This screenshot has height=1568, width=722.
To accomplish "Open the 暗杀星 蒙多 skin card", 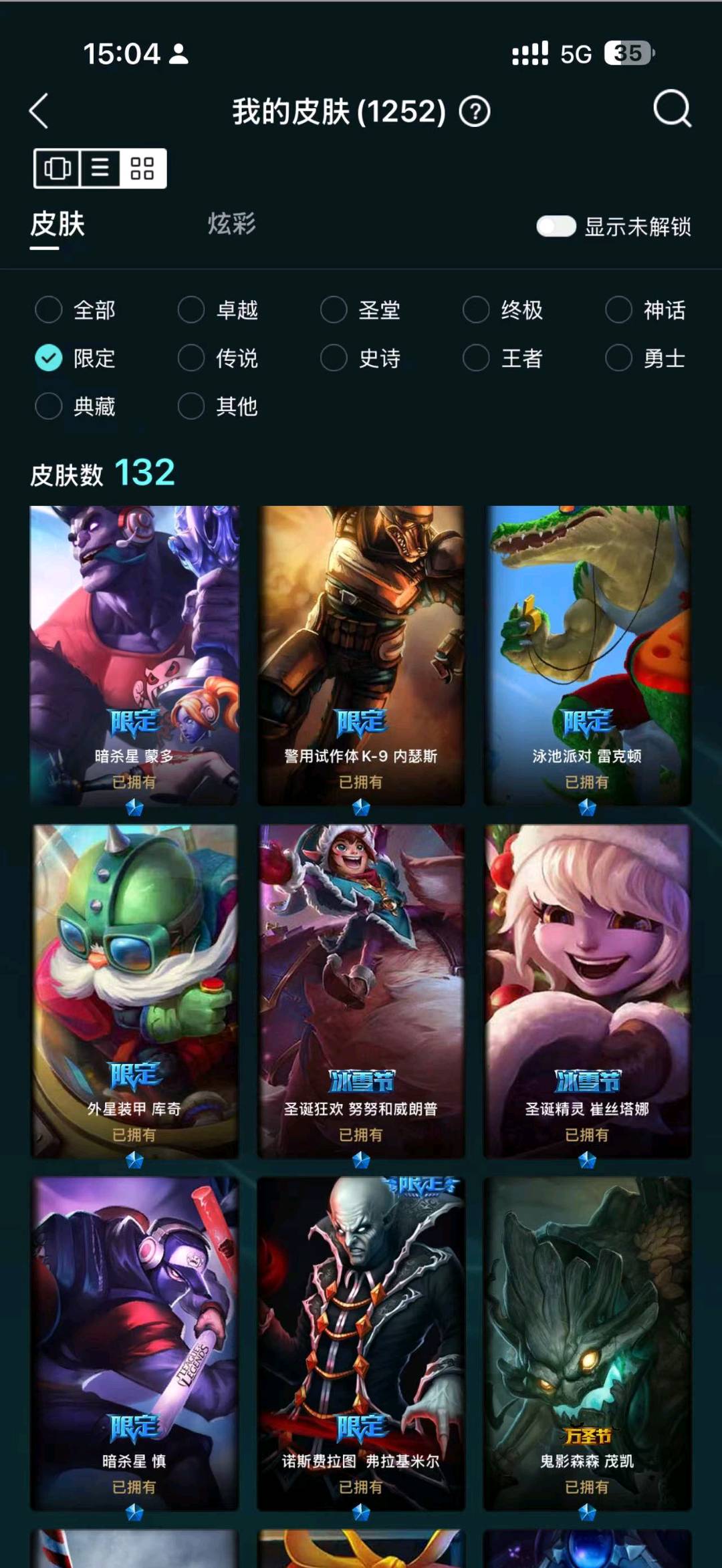I will coord(134,656).
